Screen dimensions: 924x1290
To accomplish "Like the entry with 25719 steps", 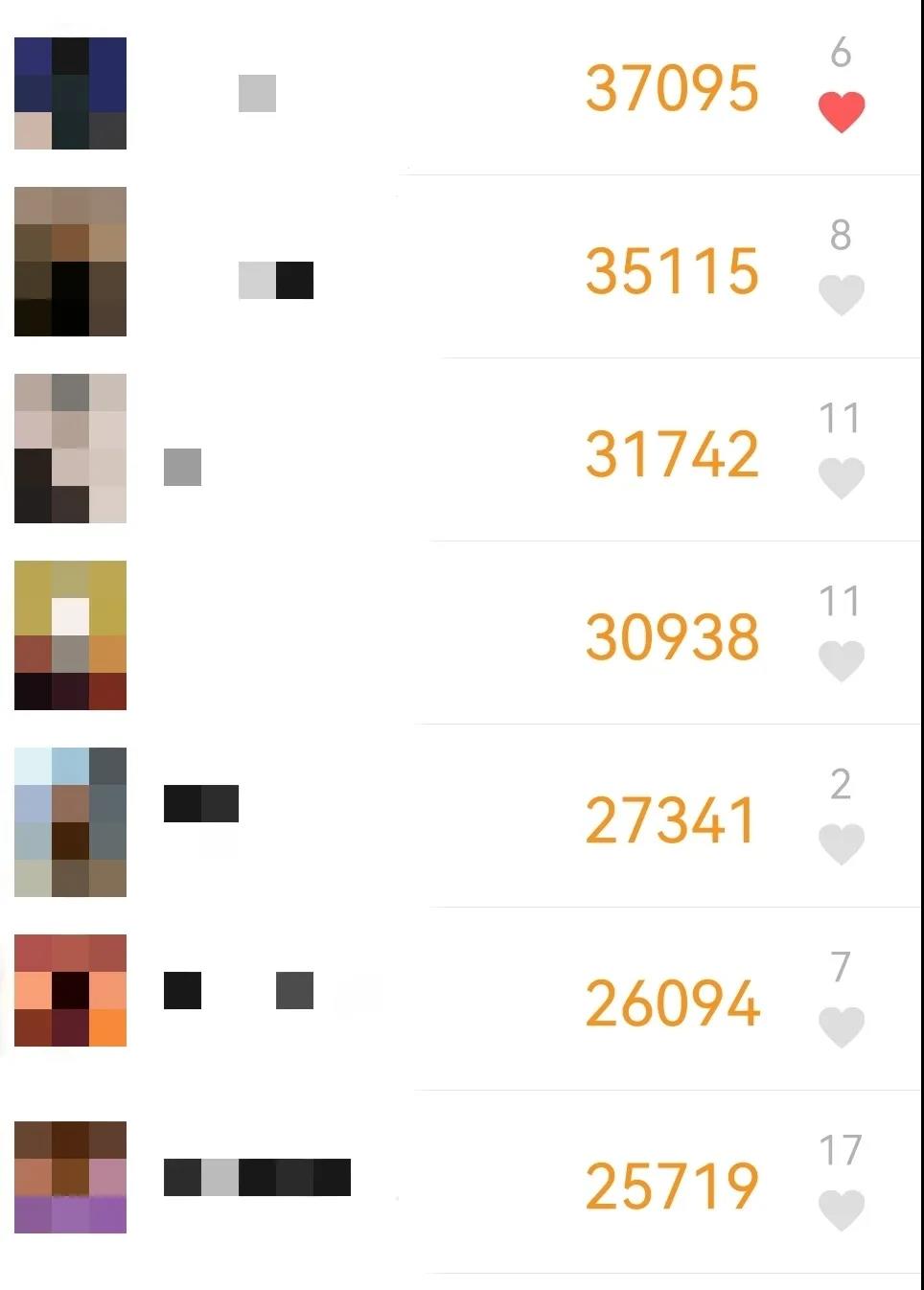I will [842, 1210].
